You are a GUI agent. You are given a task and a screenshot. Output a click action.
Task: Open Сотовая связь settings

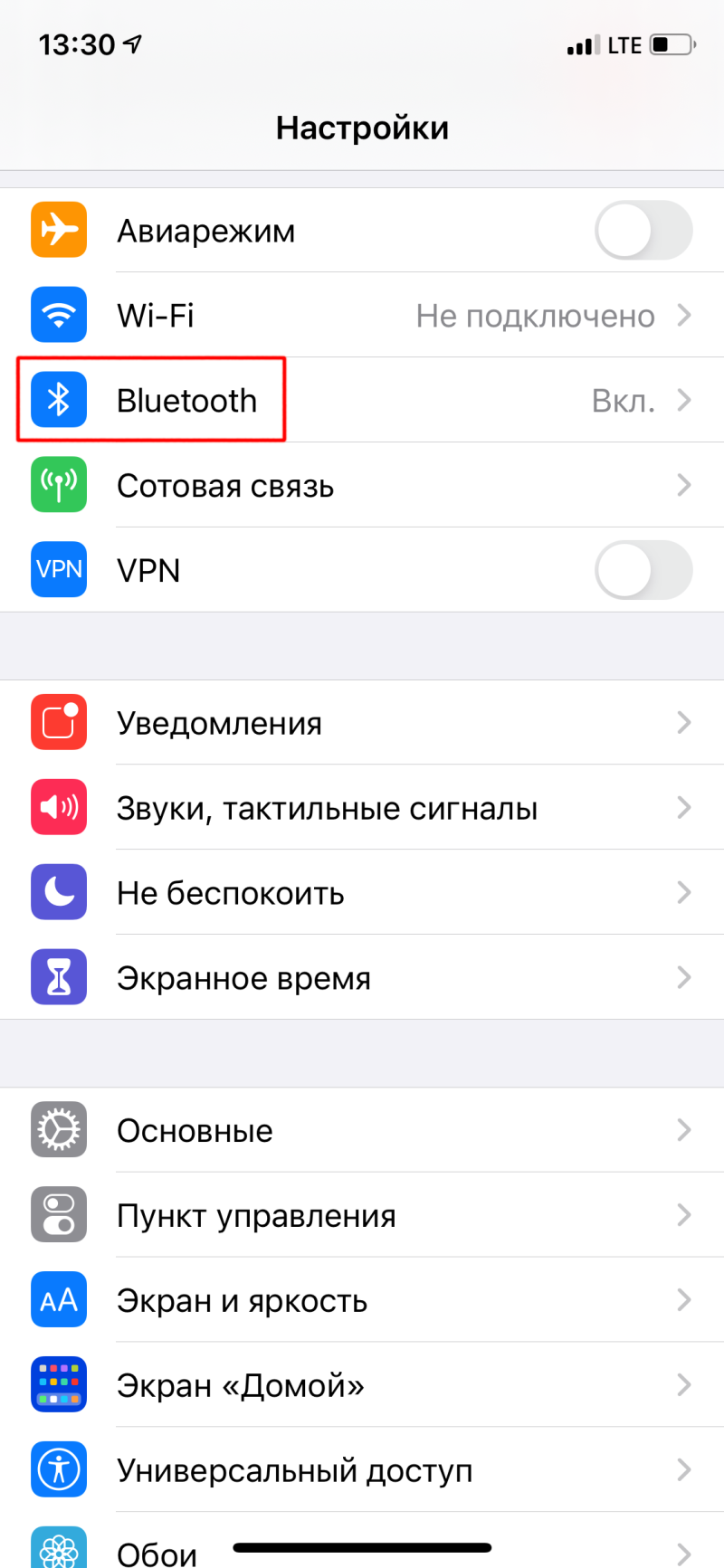click(x=362, y=485)
